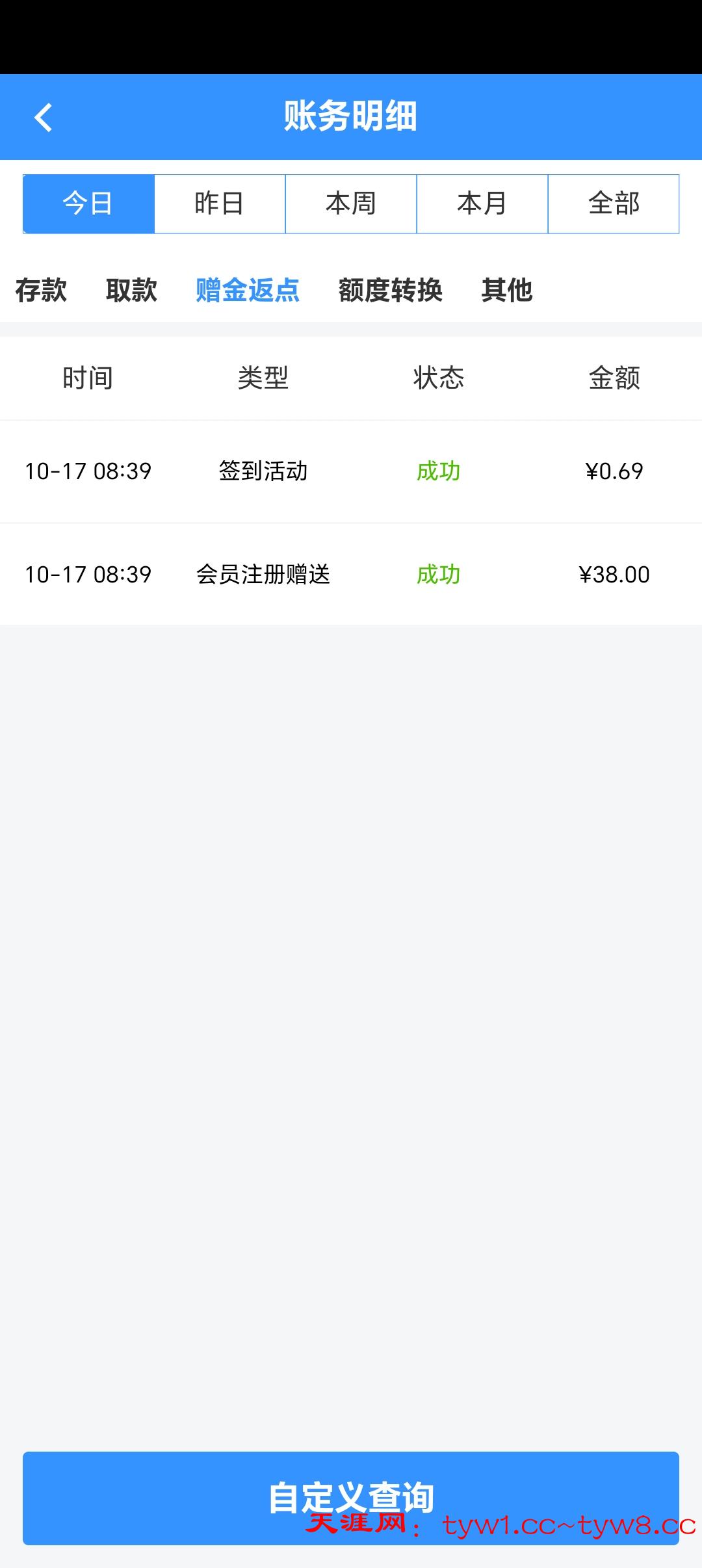
Task: Open the 本周 records view
Action: pos(351,203)
